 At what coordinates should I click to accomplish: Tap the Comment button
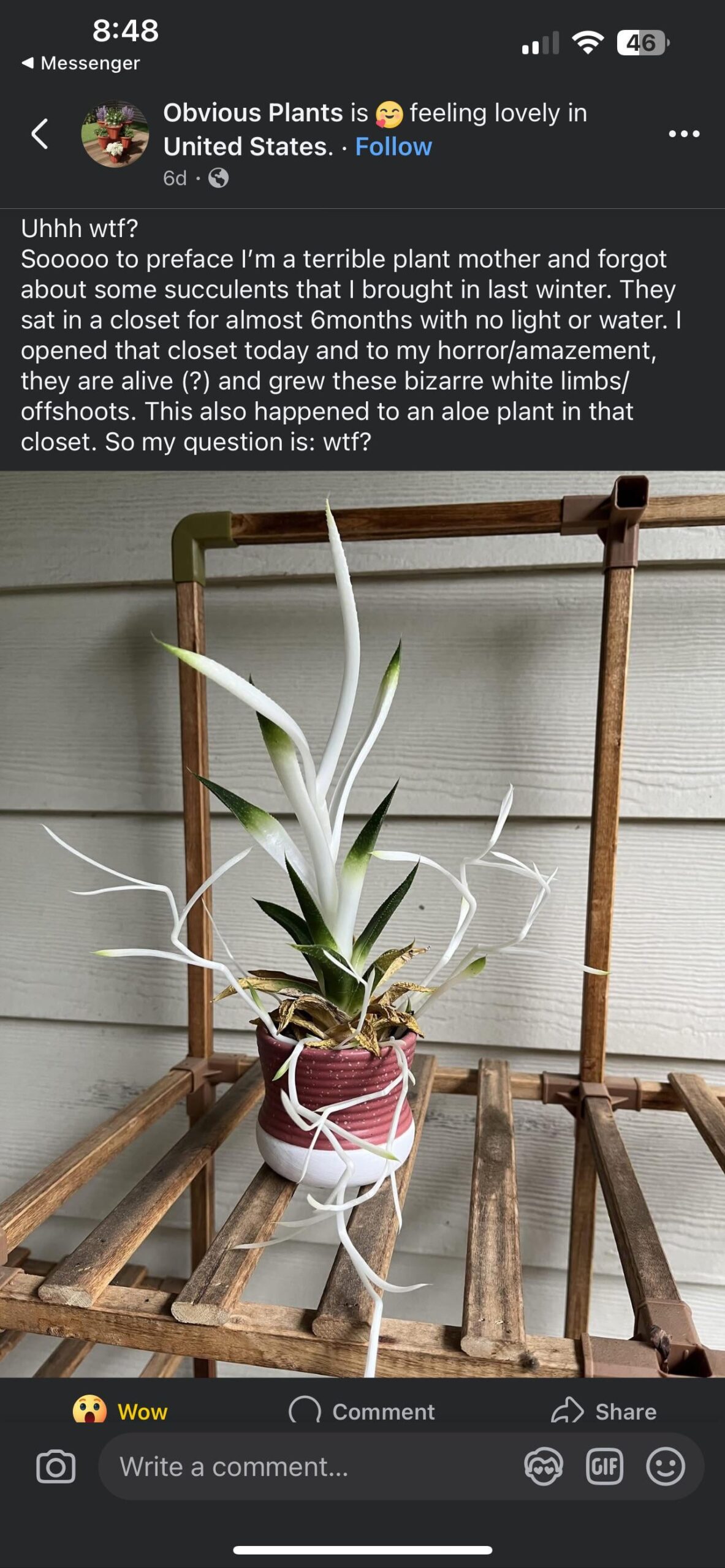(362, 1411)
